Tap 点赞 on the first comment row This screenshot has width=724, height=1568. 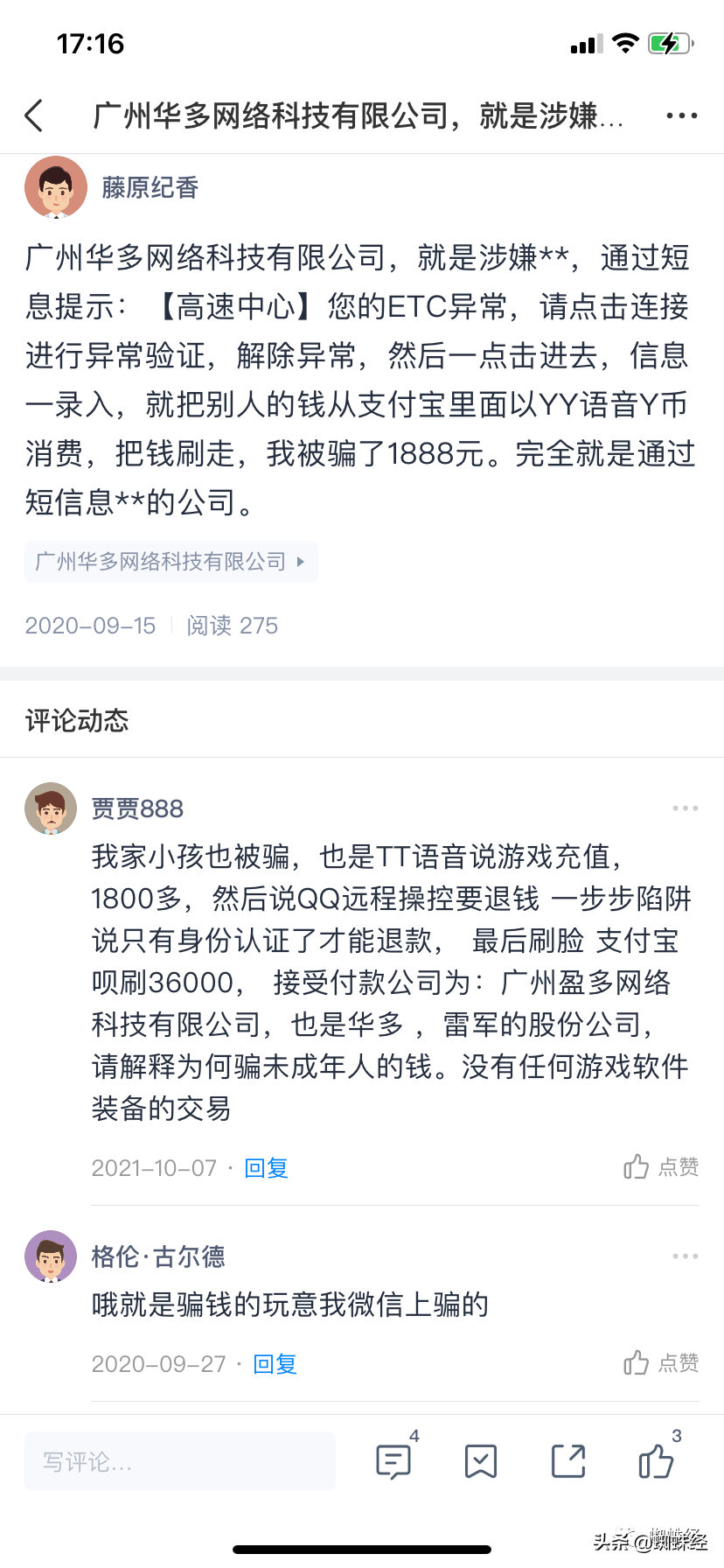point(659,1166)
